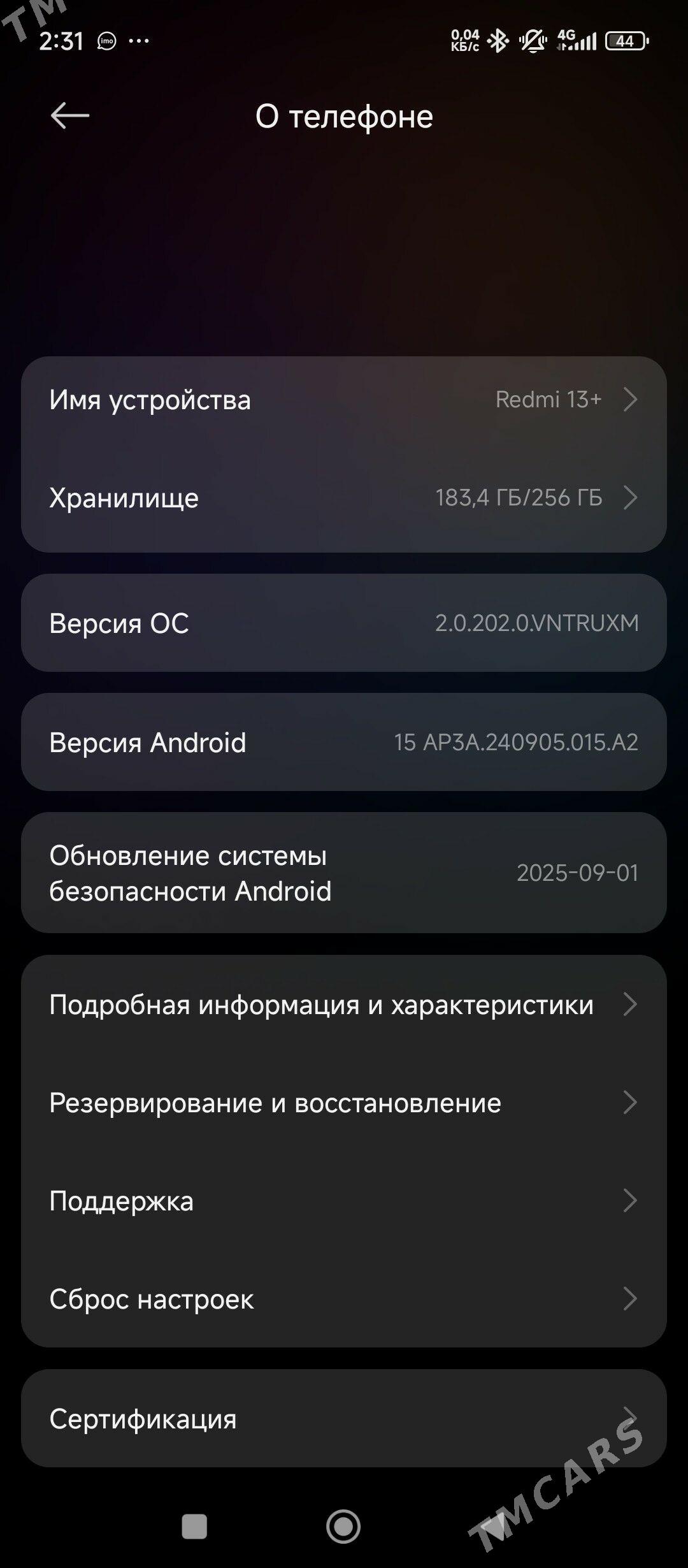This screenshot has height=1568, width=688.
Task: Open the Поддержка menu entry
Action: point(344,1201)
